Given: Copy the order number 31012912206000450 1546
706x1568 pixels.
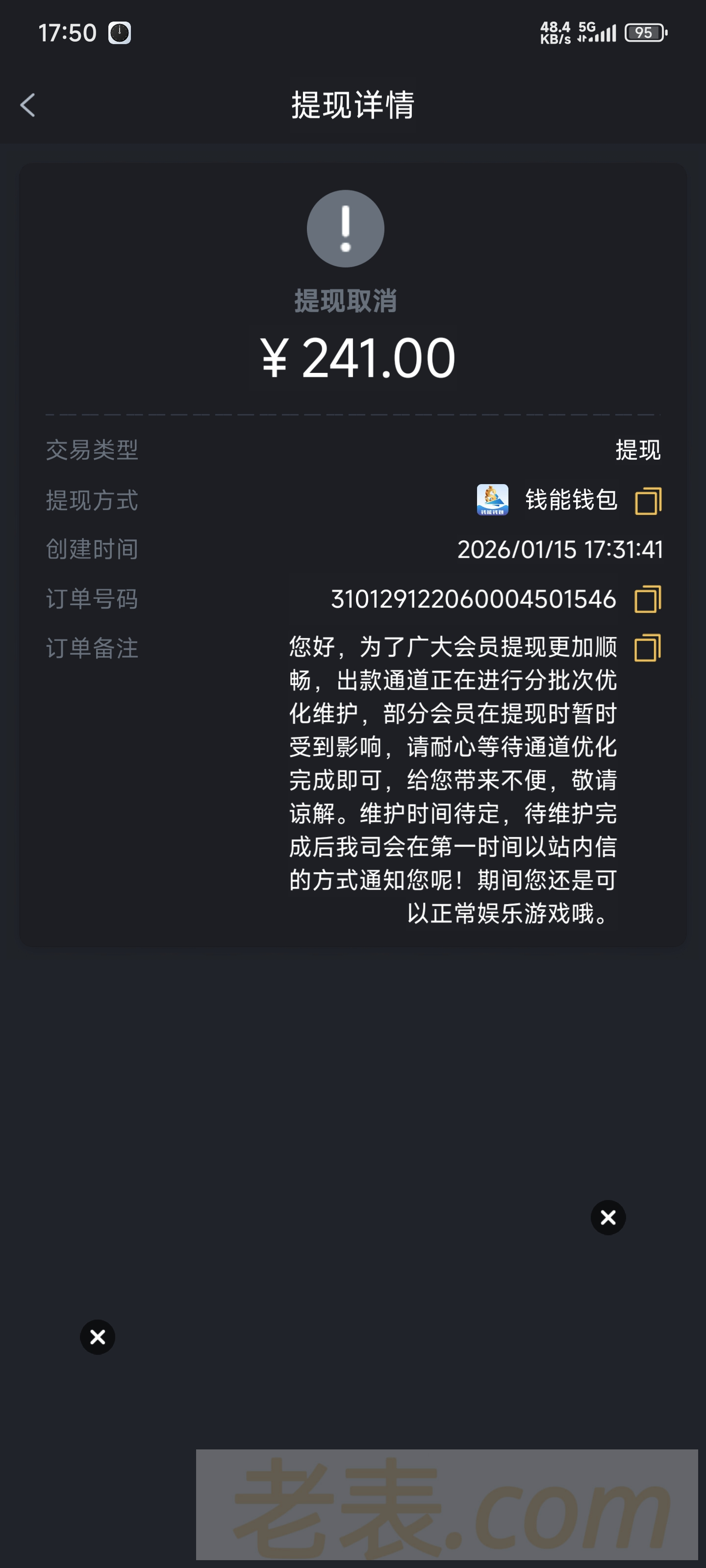Looking at the screenshot, I should coord(648,599).
